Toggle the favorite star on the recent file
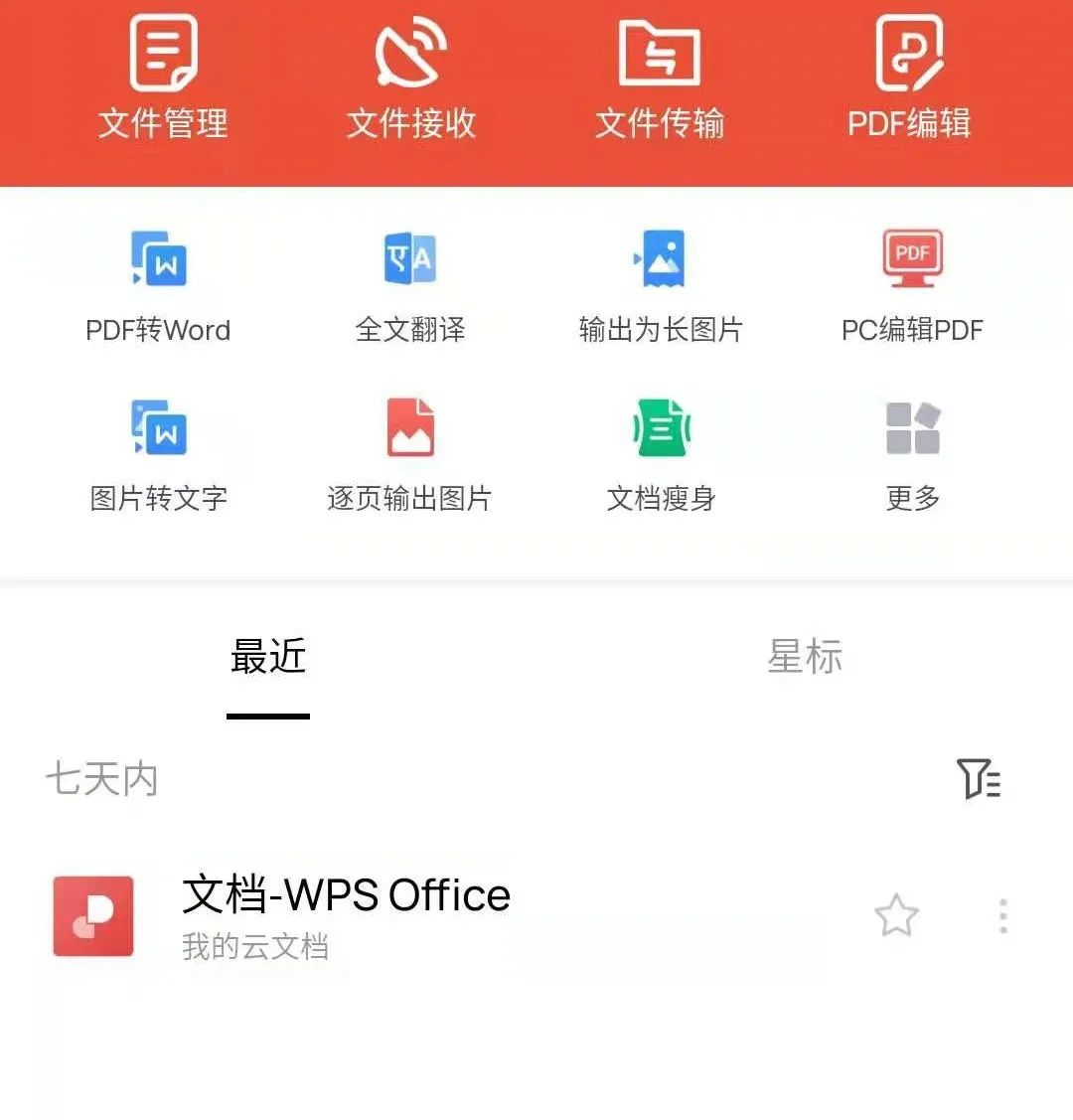The height and width of the screenshot is (1120, 1073). point(896,916)
